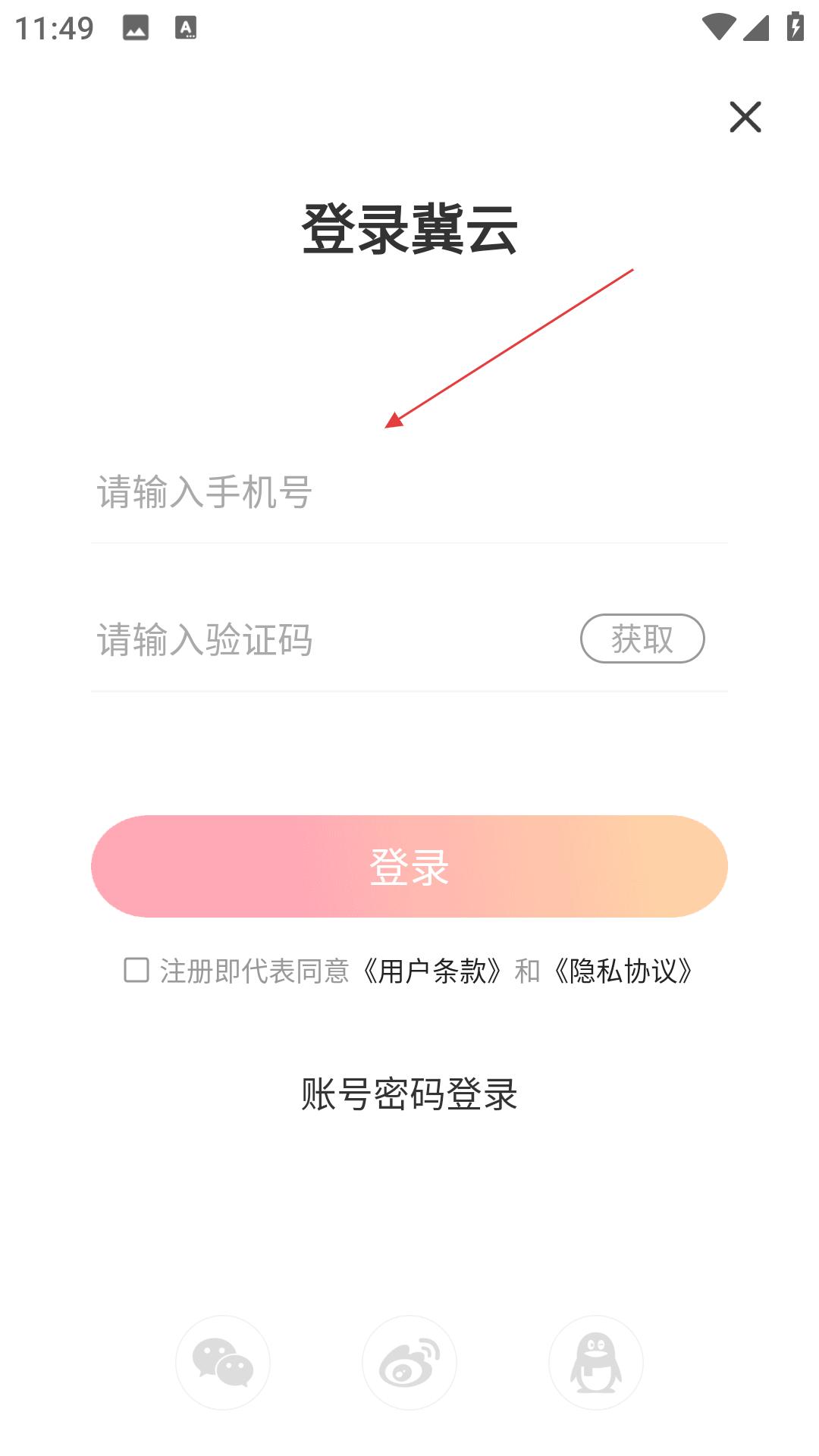Switch to 账号密码登录 password login
The height and width of the screenshot is (1456, 819).
click(x=409, y=1094)
